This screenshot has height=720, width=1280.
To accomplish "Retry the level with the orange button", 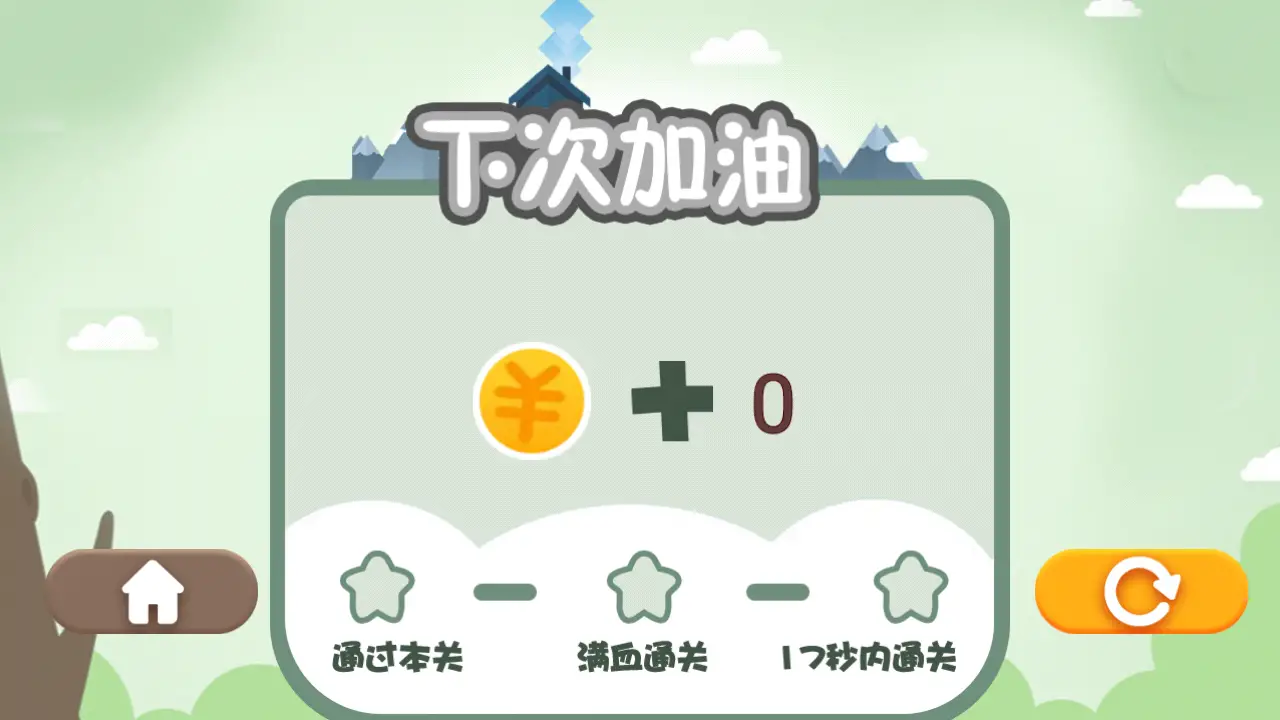I will point(1141,591).
